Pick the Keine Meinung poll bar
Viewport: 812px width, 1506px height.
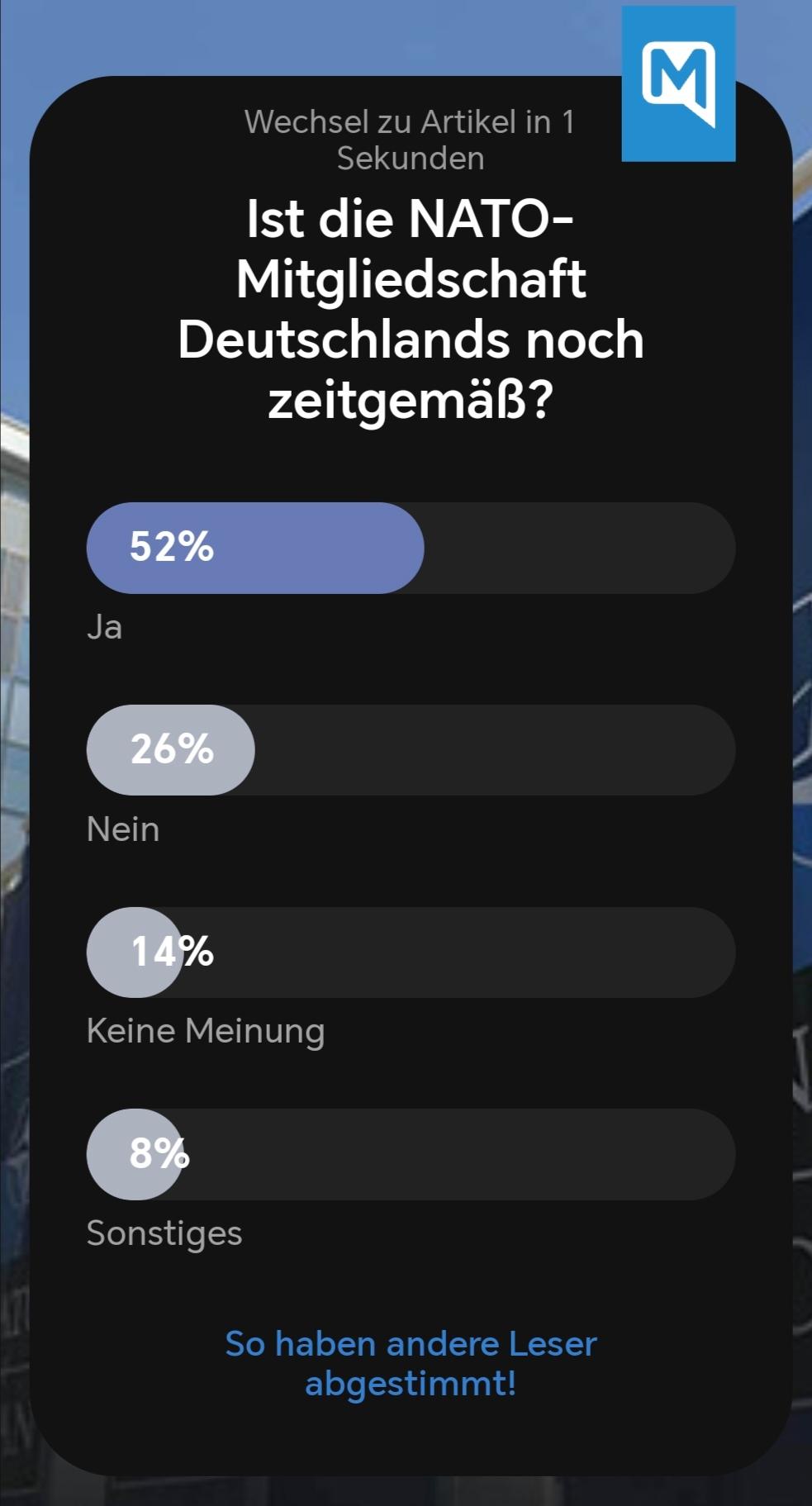pos(411,952)
